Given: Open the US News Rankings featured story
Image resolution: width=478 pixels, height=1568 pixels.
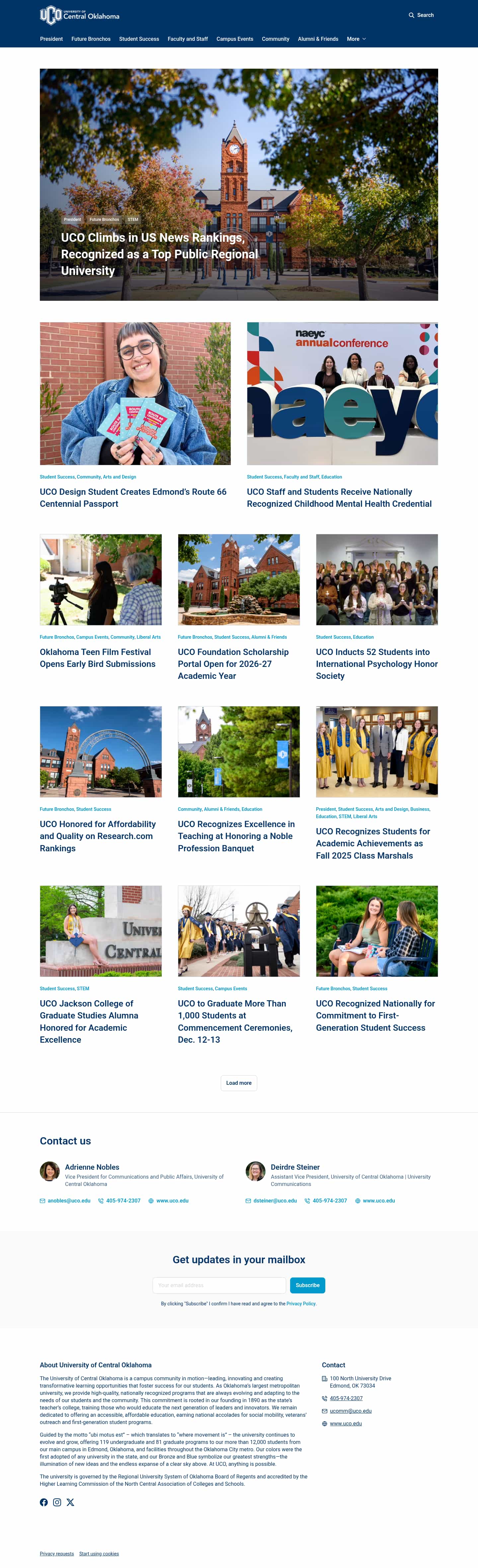Looking at the screenshot, I should 160,254.
